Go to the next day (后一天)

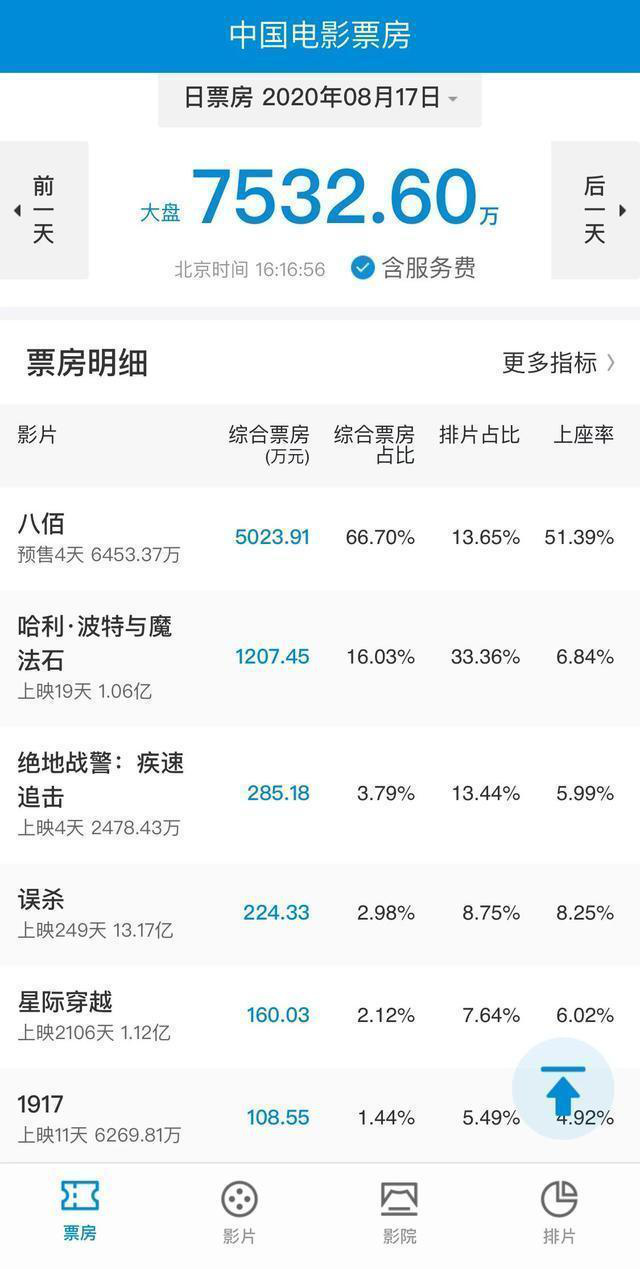coord(595,210)
